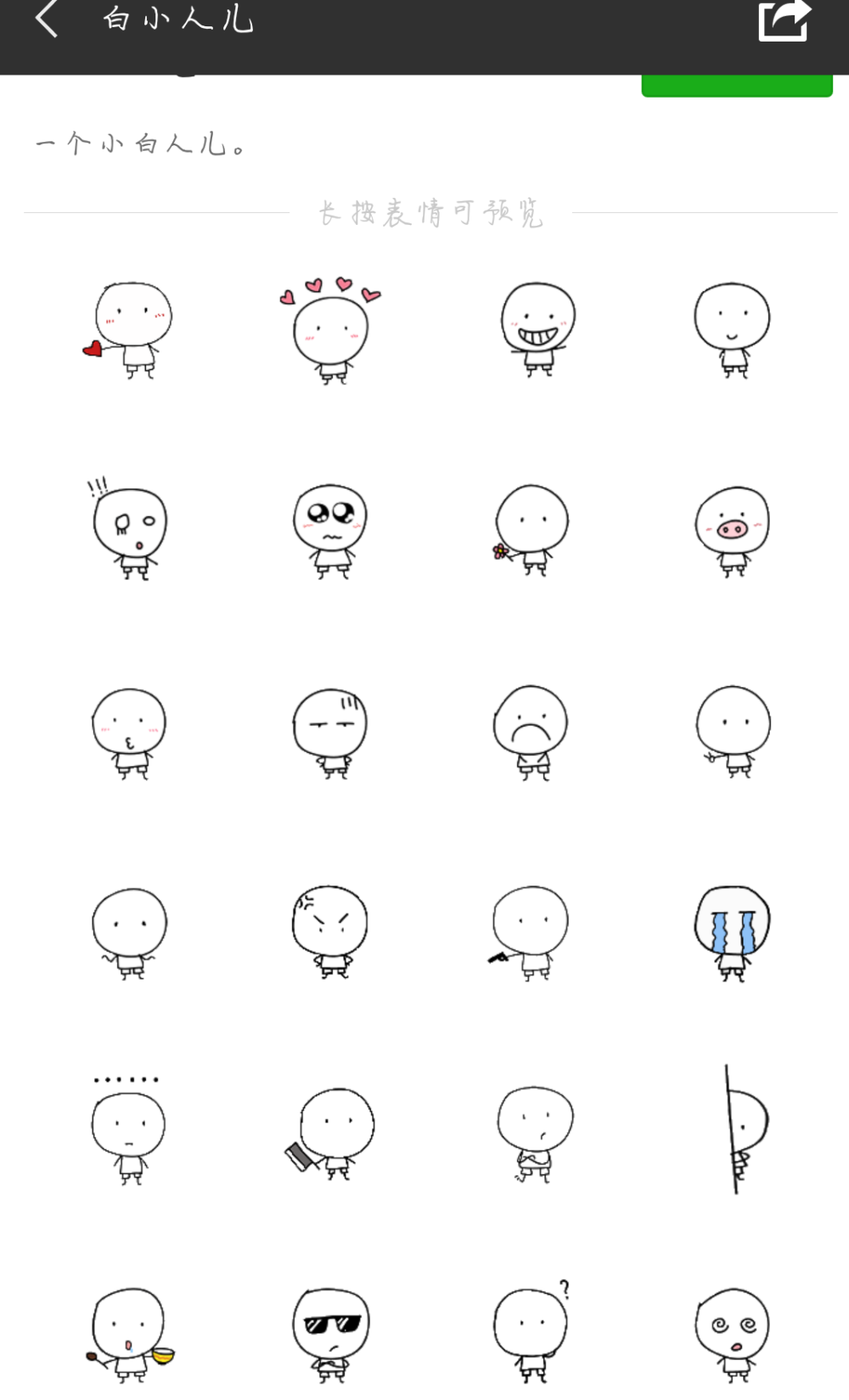Image resolution: width=849 pixels, height=1400 pixels.
Task: Choose the big toothy grin sticker
Action: pos(537,329)
